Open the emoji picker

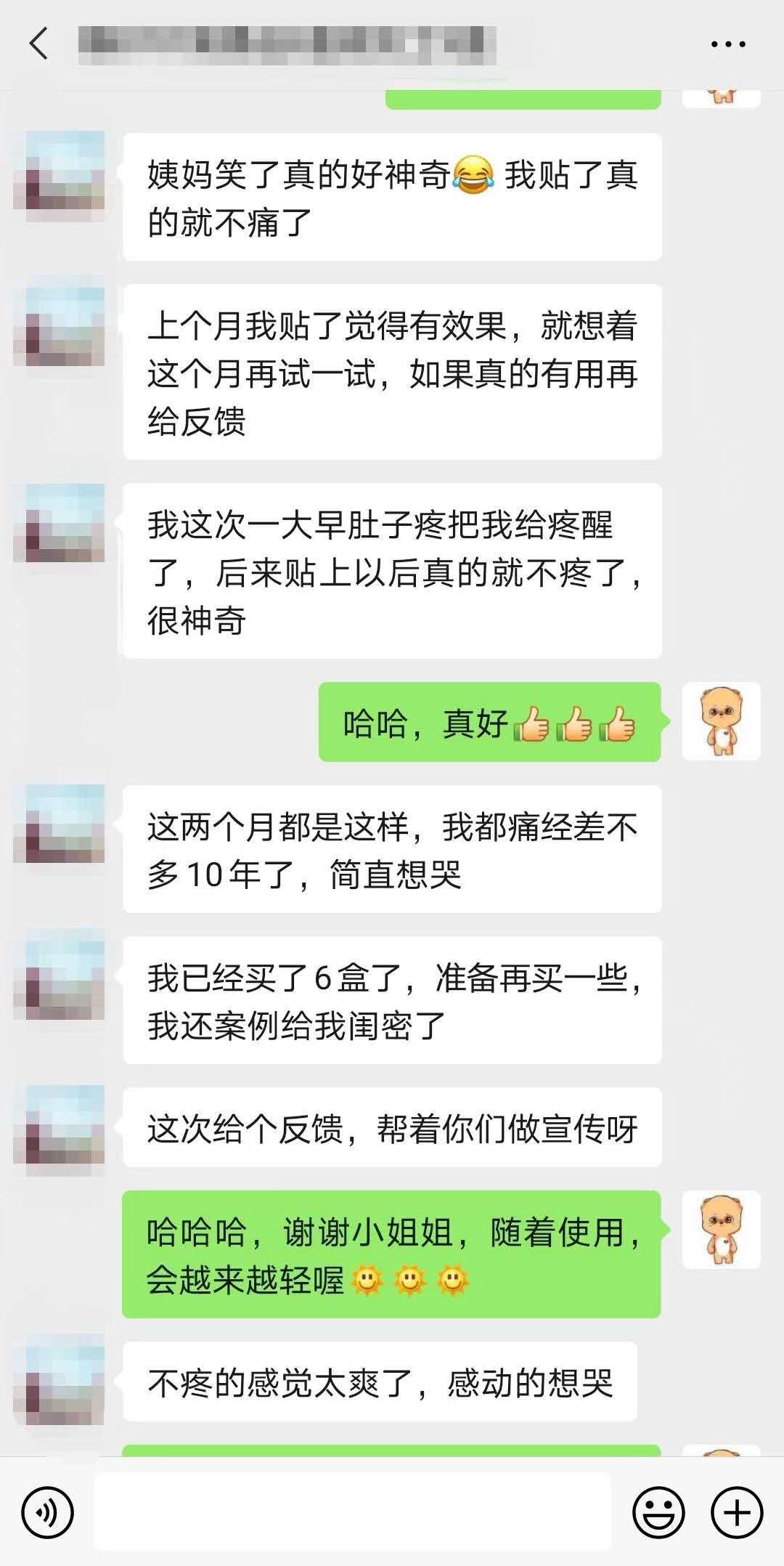(x=658, y=1513)
